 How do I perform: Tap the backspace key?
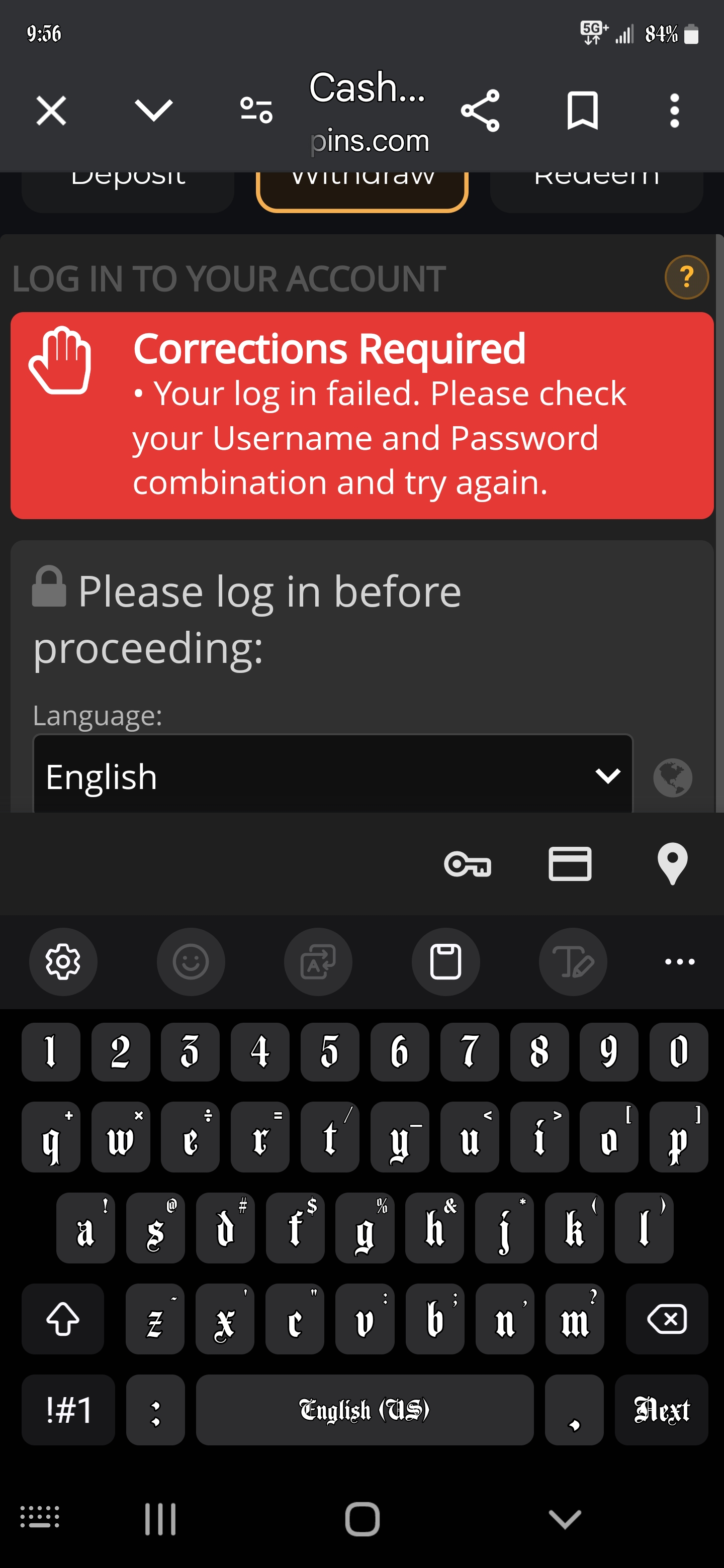coord(667,1319)
